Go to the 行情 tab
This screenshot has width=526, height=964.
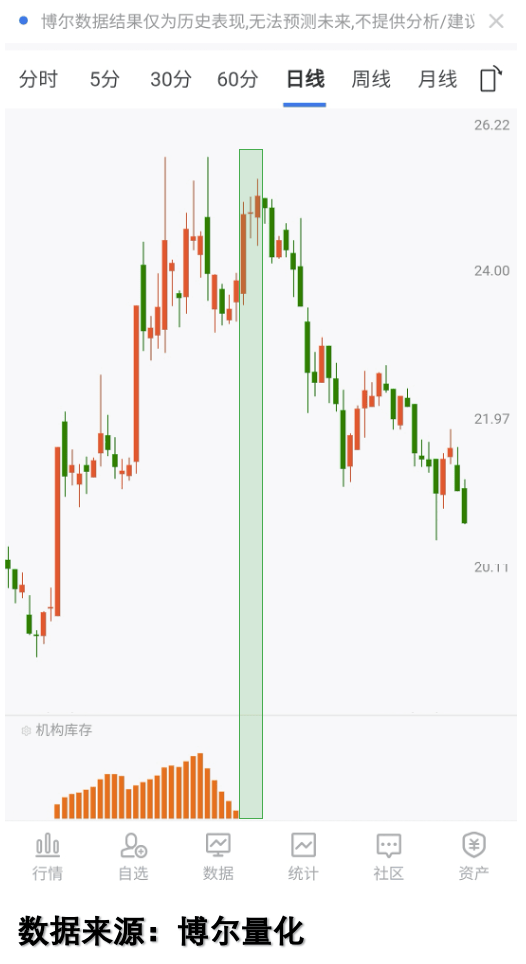(x=47, y=857)
